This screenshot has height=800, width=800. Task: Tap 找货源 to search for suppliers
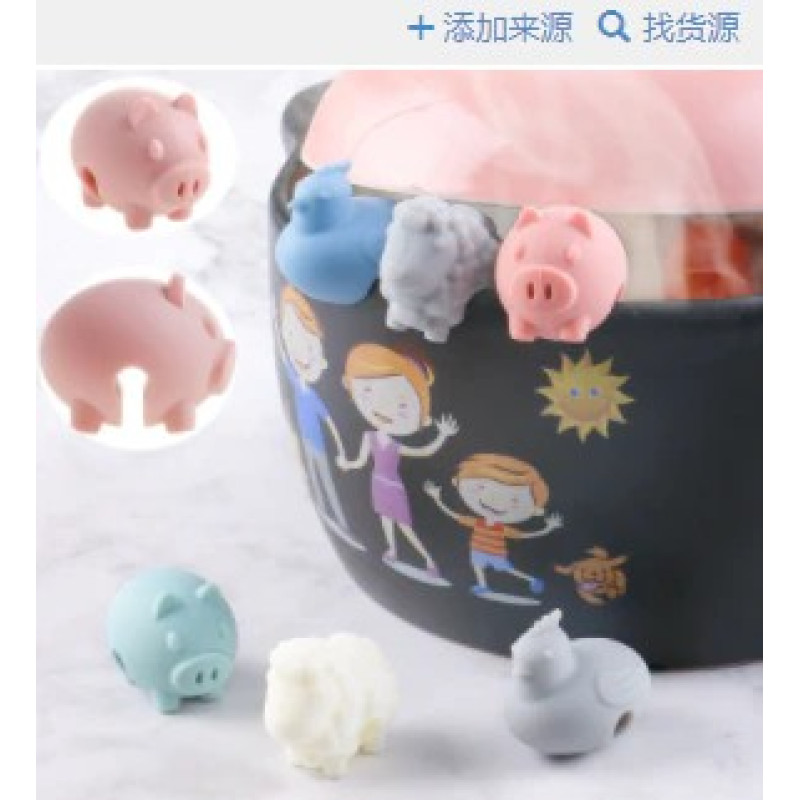[669, 27]
